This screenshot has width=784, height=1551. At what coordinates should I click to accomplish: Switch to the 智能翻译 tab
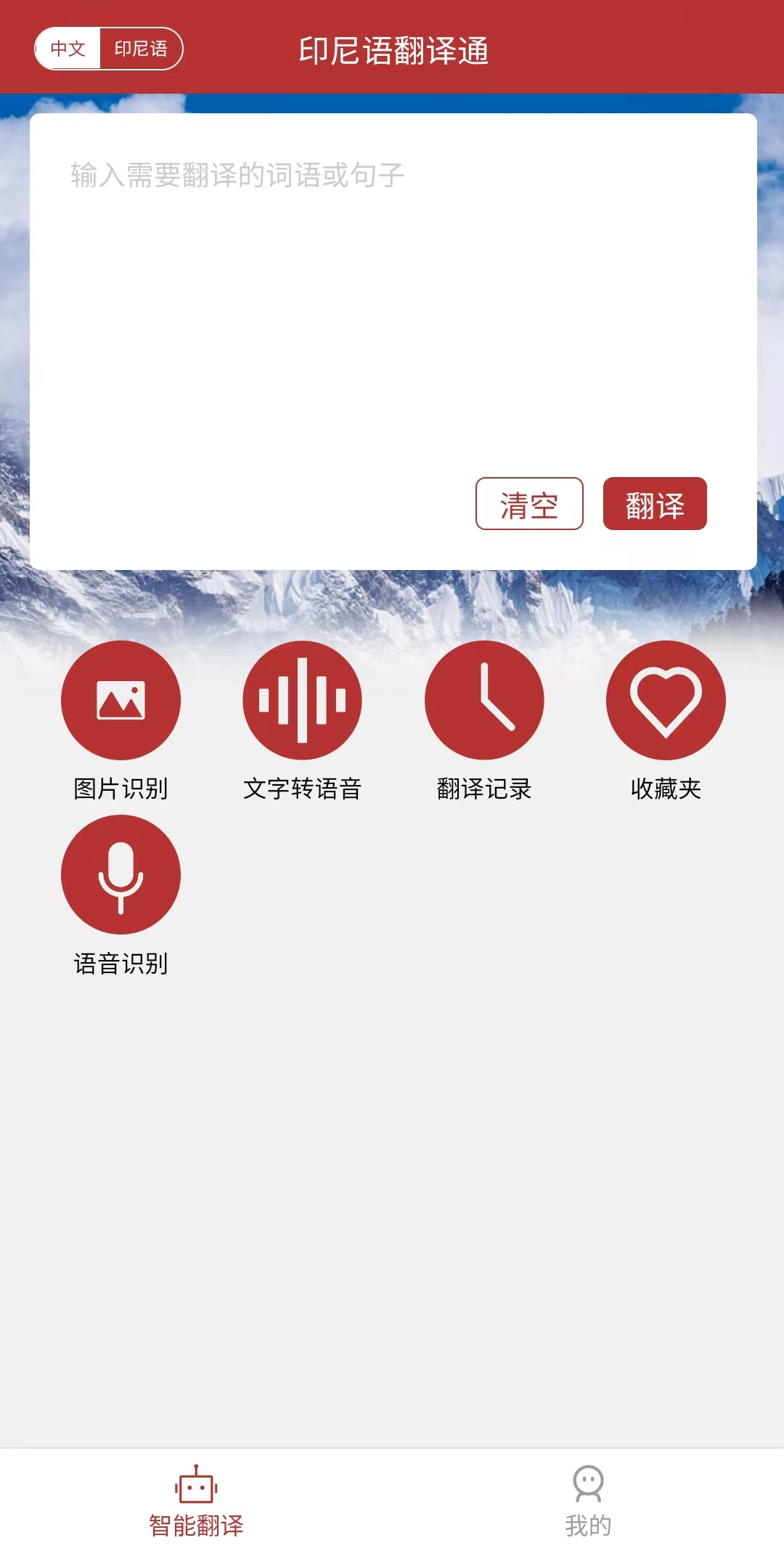click(196, 1502)
